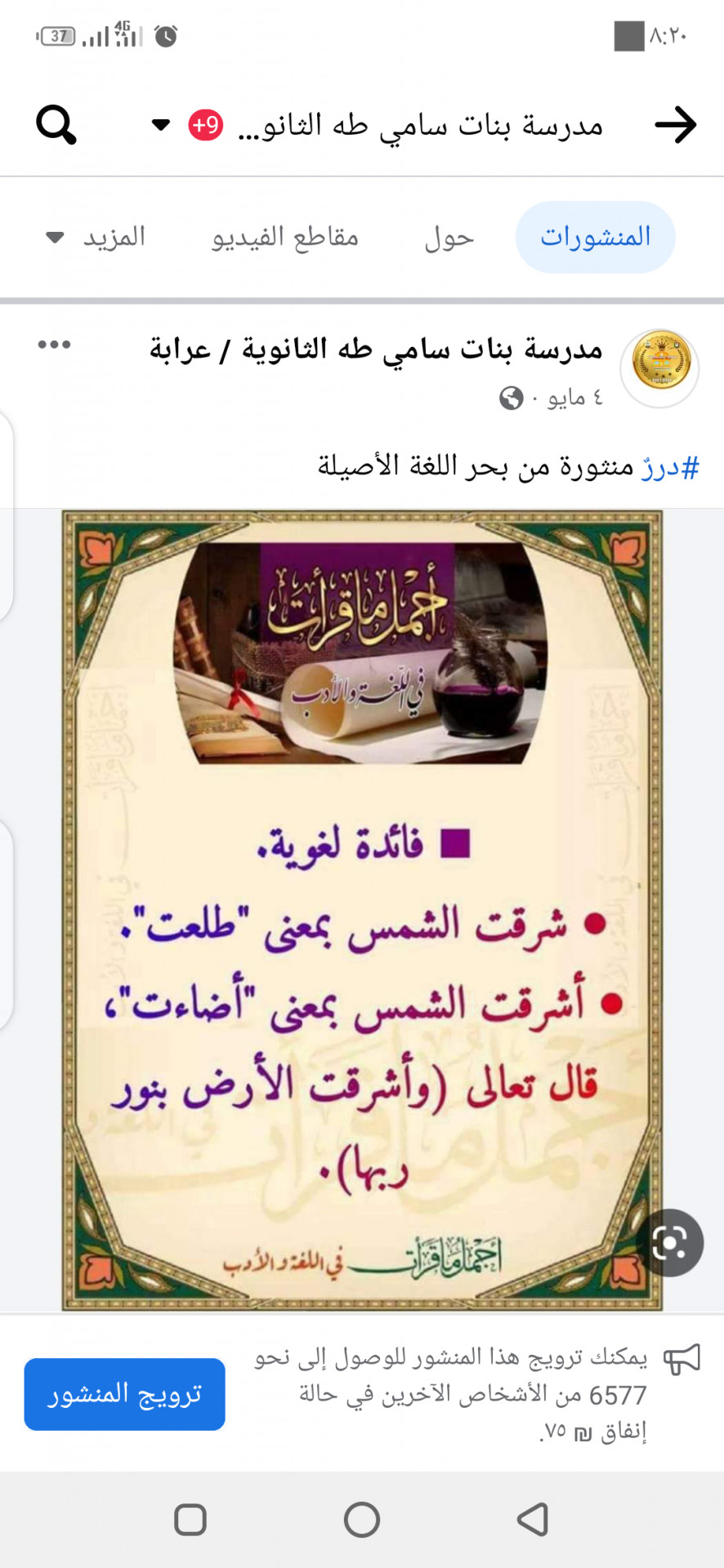Image resolution: width=724 pixels, height=1568 pixels.
Task: Open recent apps from navigation bar
Action: (190, 1520)
